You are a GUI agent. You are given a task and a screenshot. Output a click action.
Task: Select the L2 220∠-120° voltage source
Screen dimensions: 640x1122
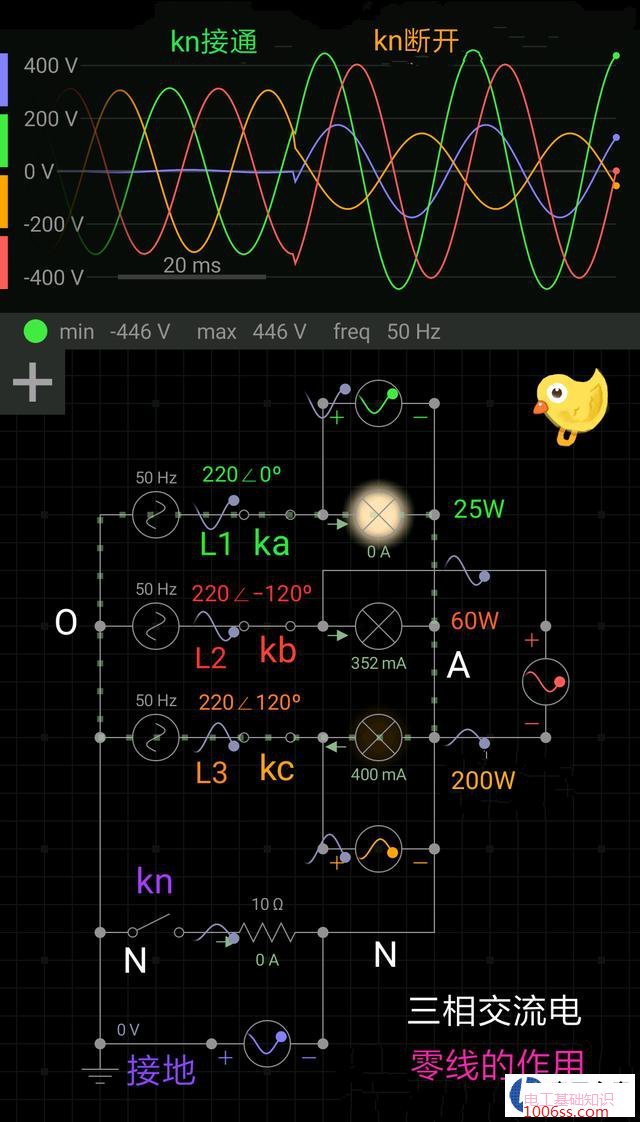click(157, 627)
